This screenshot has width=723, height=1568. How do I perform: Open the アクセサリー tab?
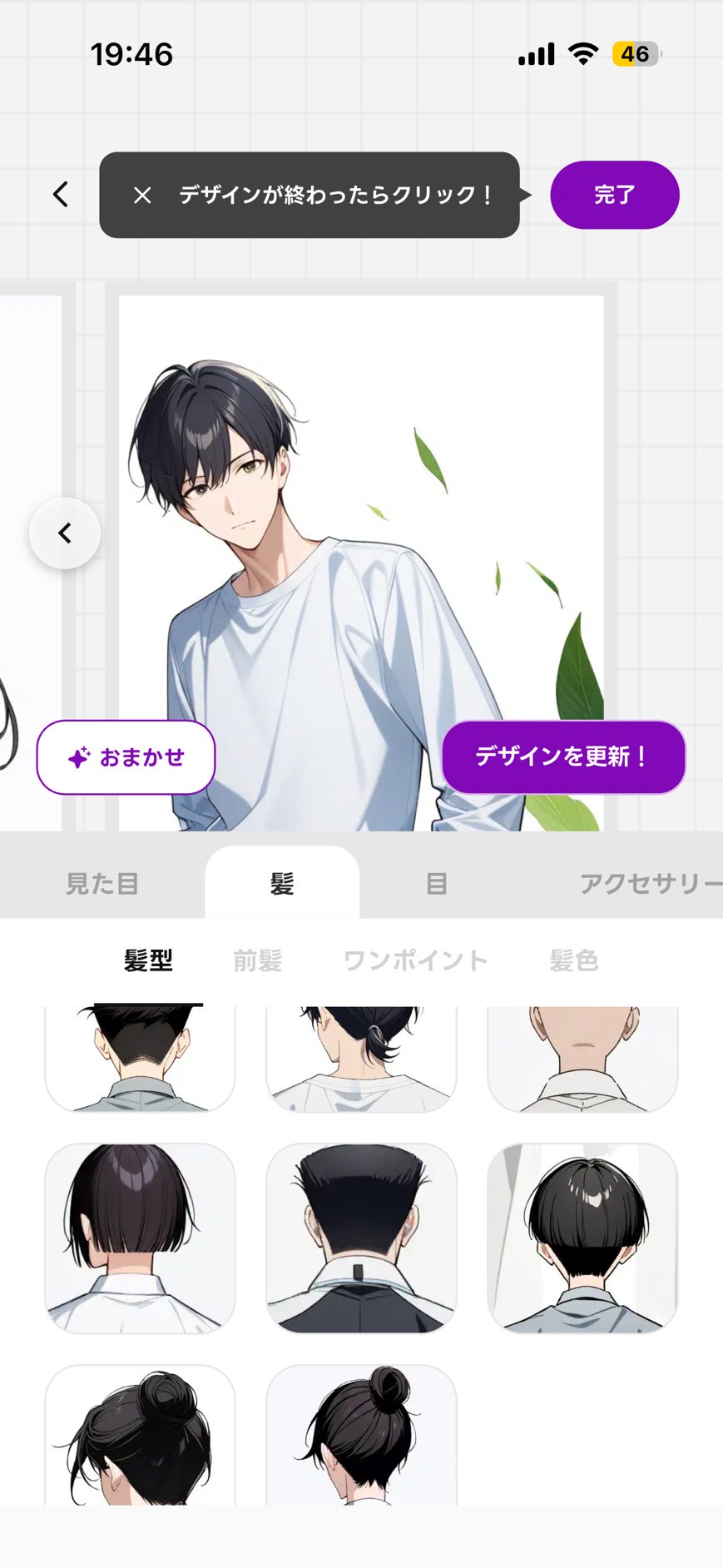652,884
